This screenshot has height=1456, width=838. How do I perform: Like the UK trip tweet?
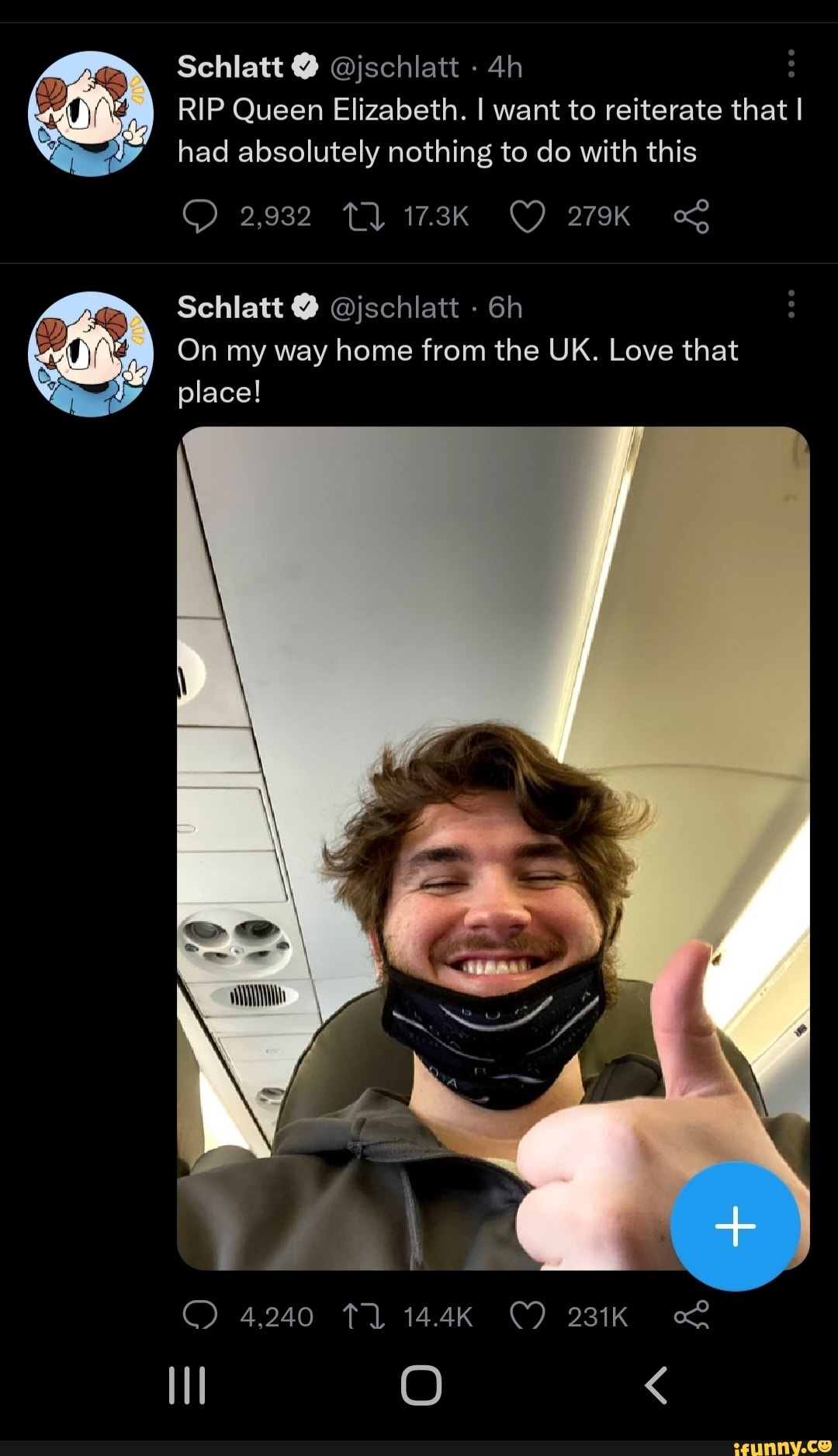tap(528, 1316)
